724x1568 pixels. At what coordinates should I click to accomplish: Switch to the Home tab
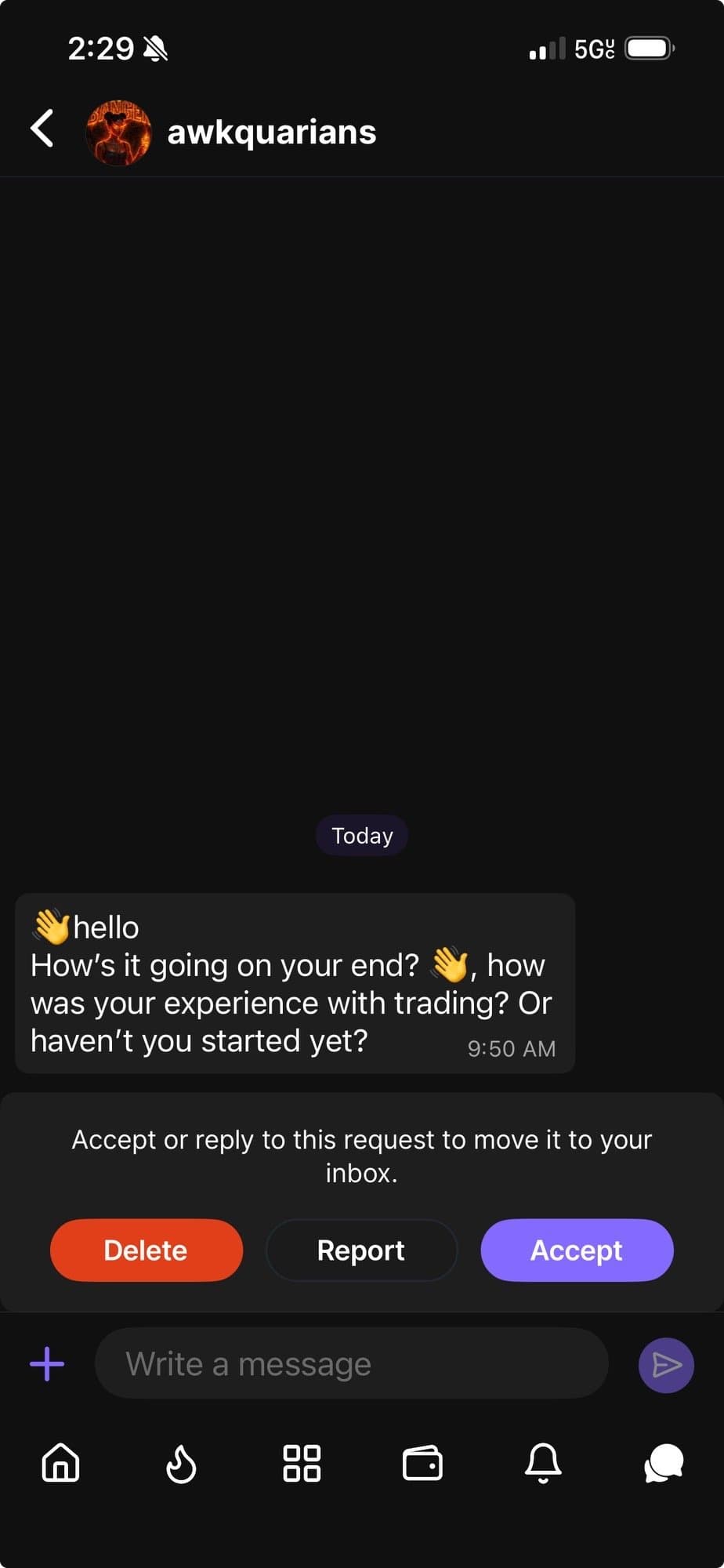point(61,1463)
